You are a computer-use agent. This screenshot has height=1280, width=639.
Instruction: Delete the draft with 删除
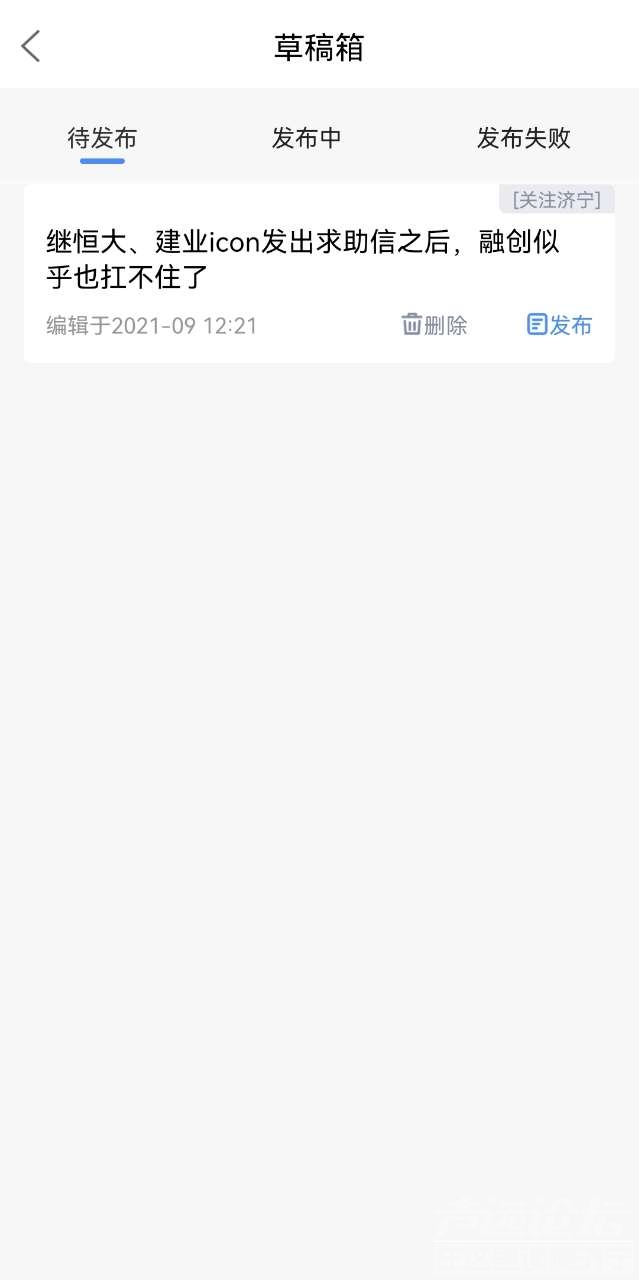[x=435, y=325]
